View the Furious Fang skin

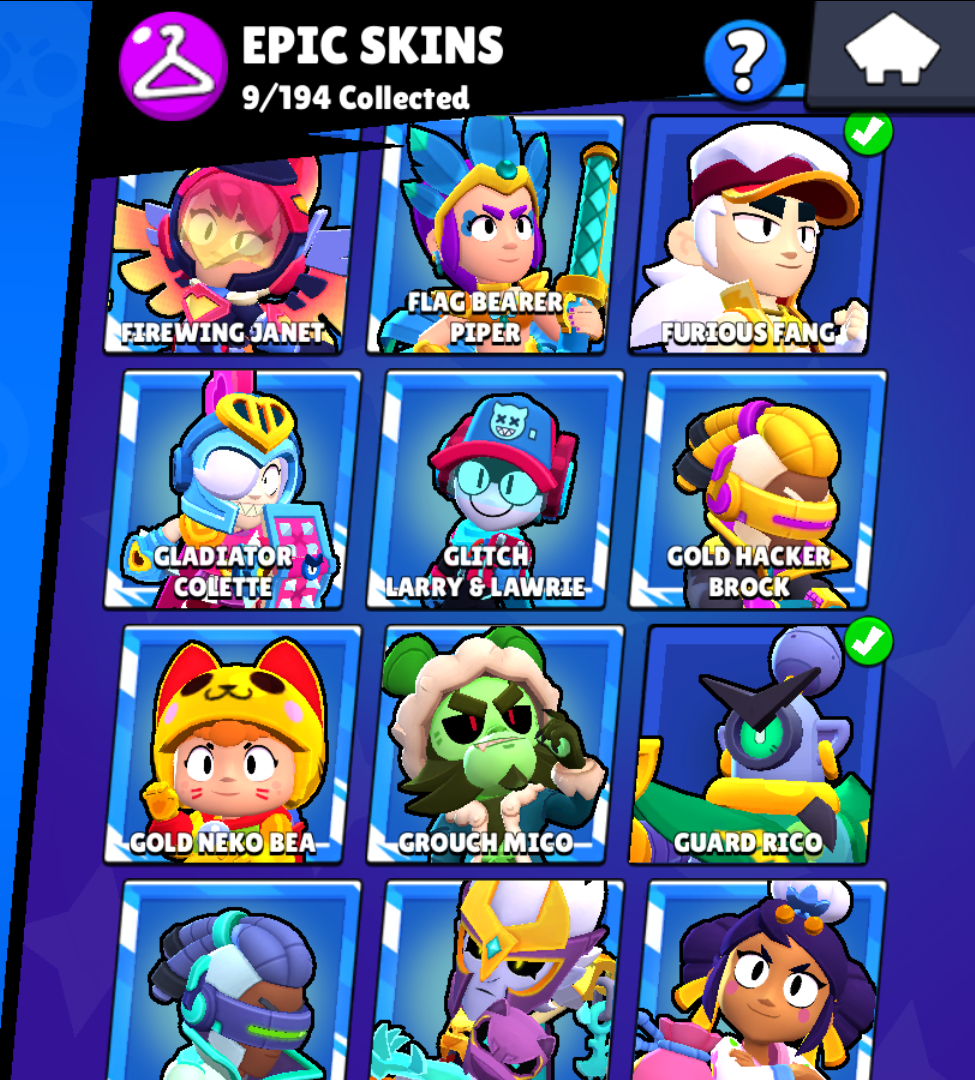pos(755,240)
